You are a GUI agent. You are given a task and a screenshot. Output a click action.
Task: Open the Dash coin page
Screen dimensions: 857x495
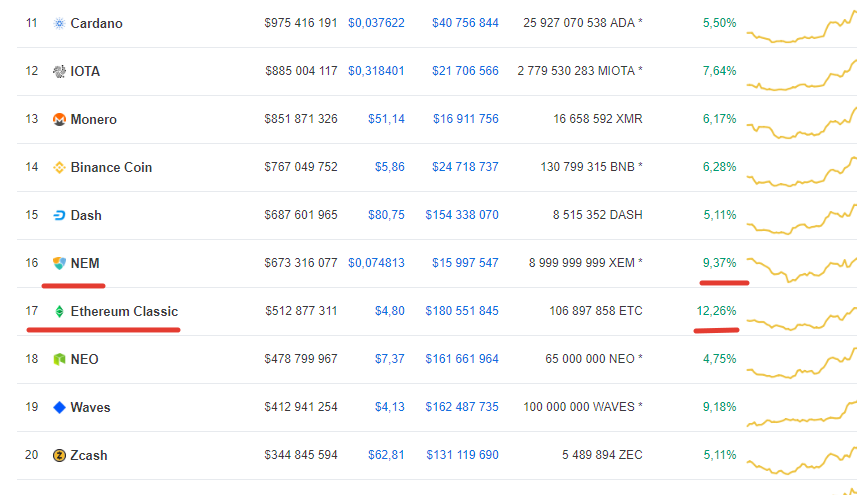[86, 215]
